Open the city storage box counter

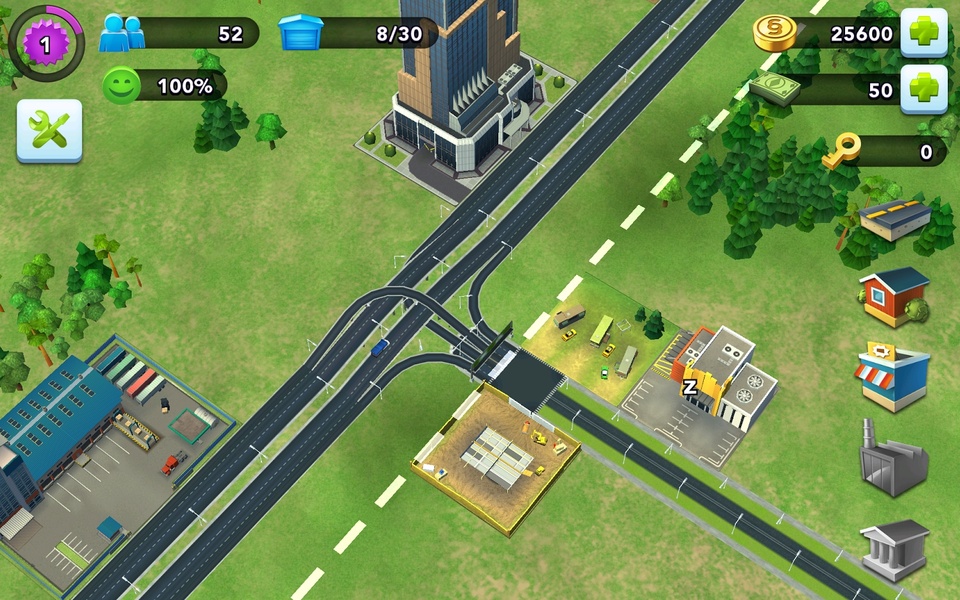[358, 33]
